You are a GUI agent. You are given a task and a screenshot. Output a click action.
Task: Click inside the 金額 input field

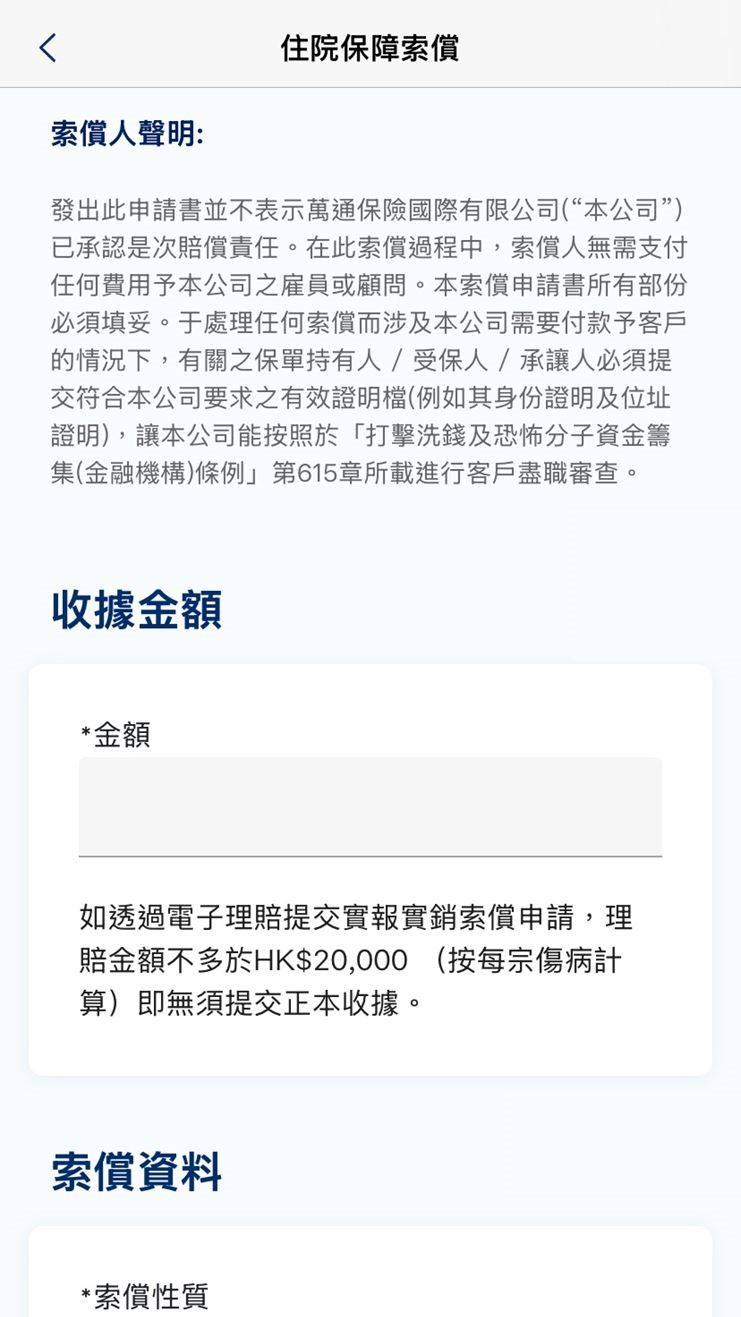[370, 806]
